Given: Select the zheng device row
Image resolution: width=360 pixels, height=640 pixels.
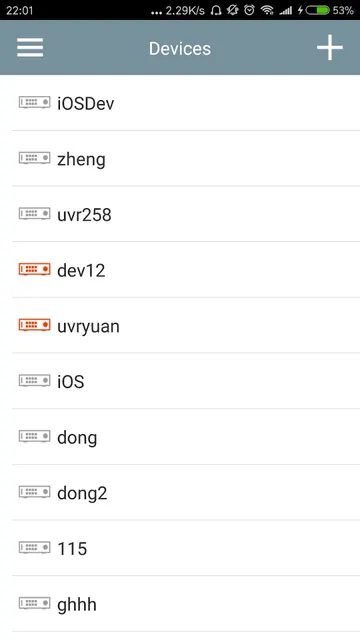Looking at the screenshot, I should coord(180,158).
